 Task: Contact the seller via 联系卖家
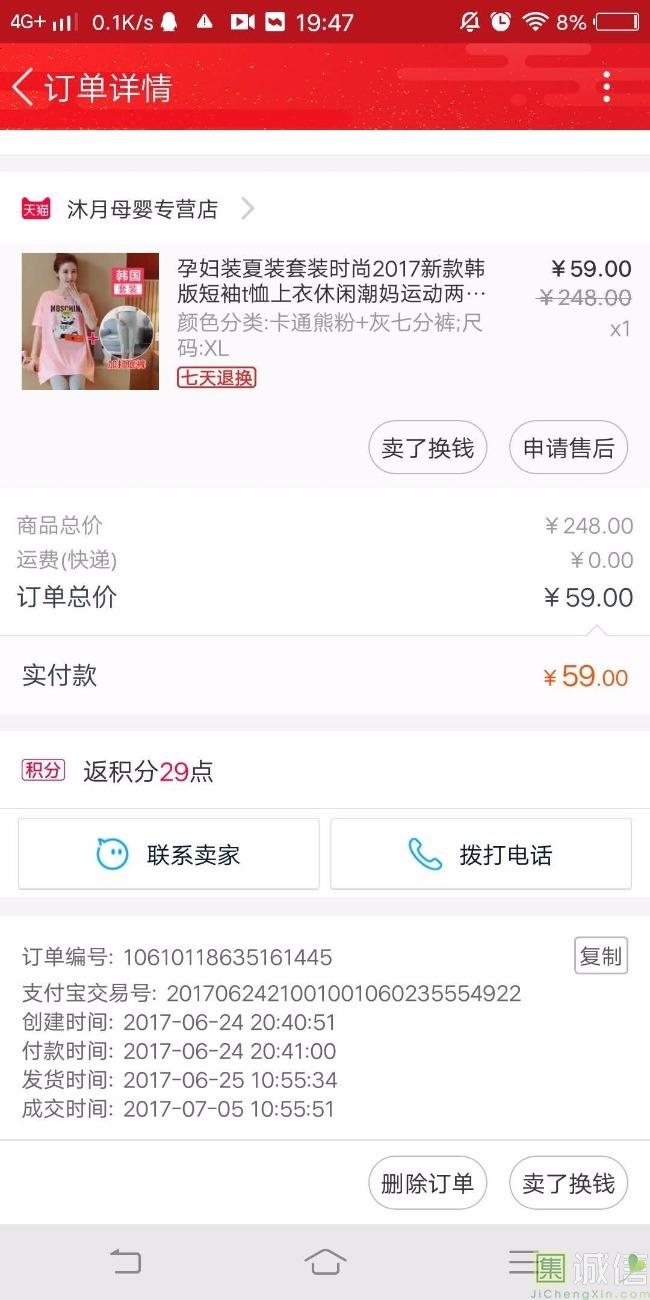pyautogui.click(x=169, y=855)
